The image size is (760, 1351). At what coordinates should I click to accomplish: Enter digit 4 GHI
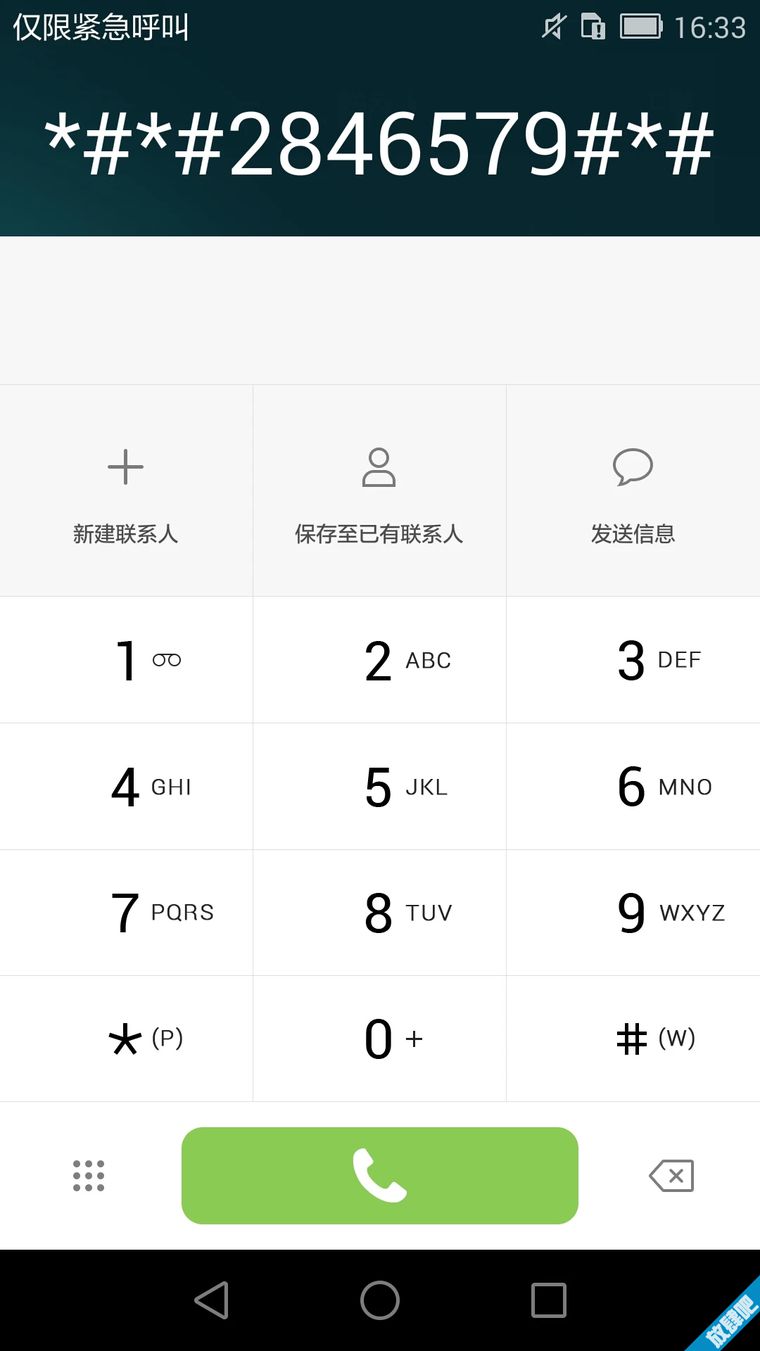[x=126, y=787]
